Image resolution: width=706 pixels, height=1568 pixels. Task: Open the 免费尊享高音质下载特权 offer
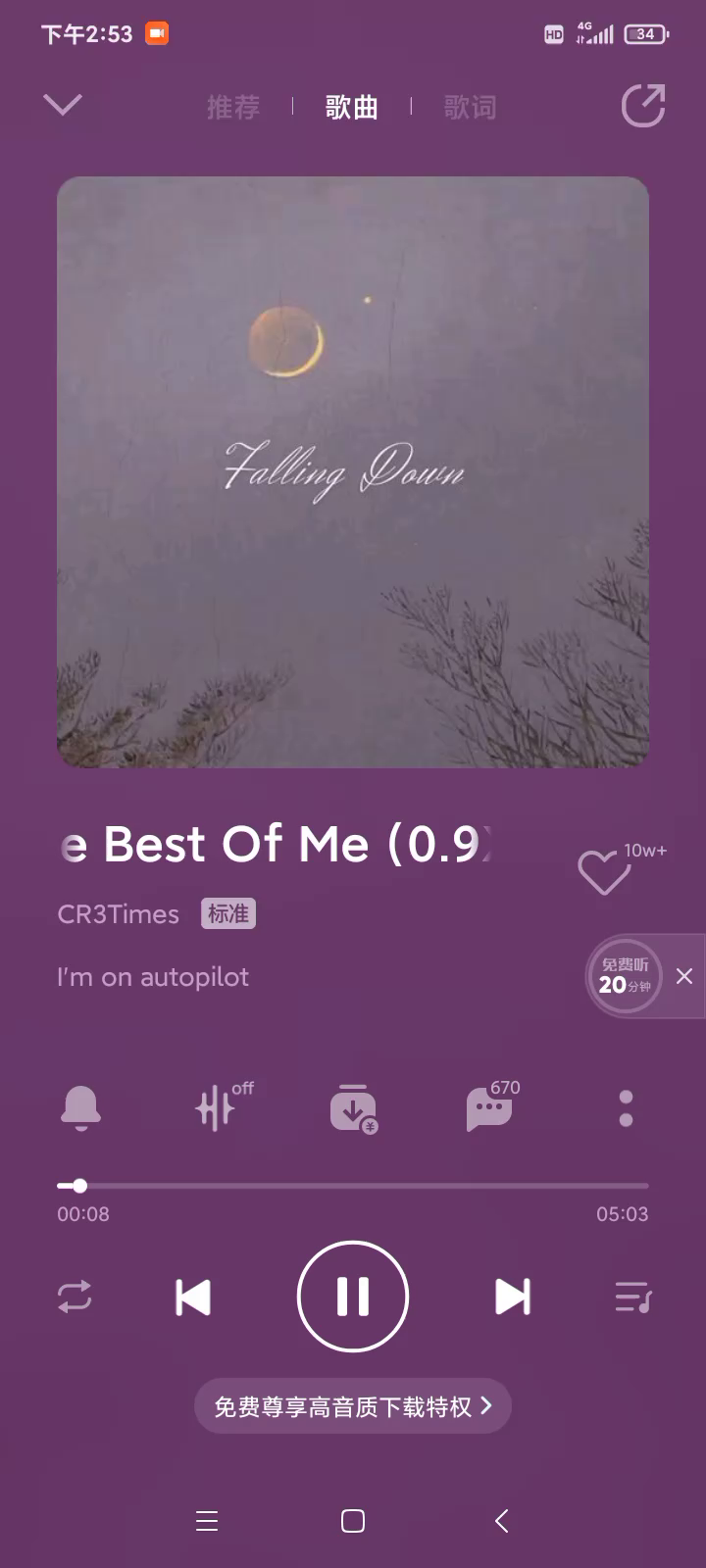coord(353,1406)
